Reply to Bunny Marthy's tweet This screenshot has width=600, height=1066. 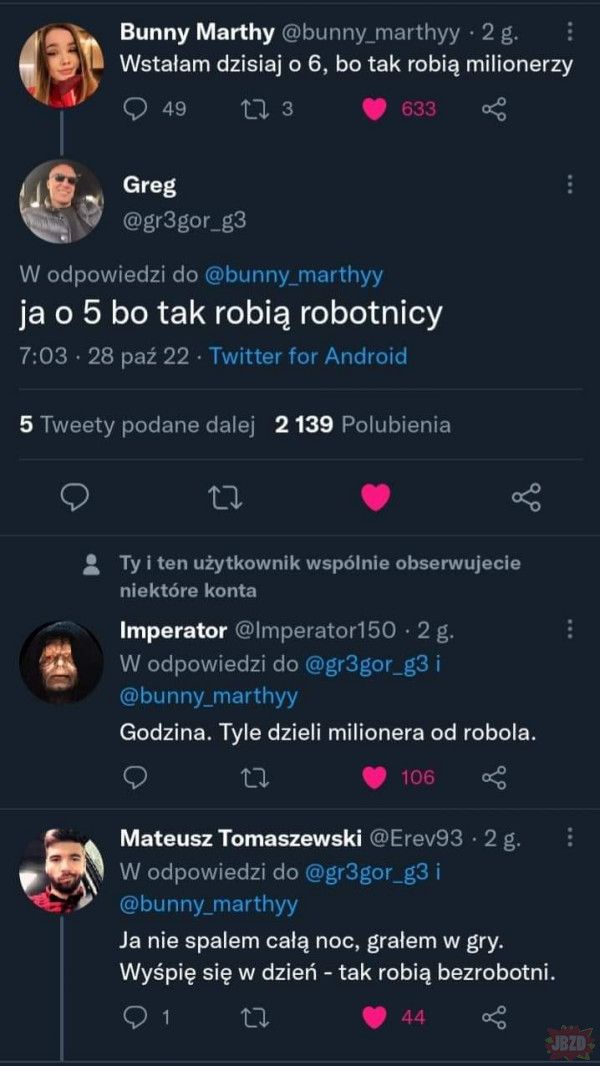pyautogui.click(x=135, y=109)
